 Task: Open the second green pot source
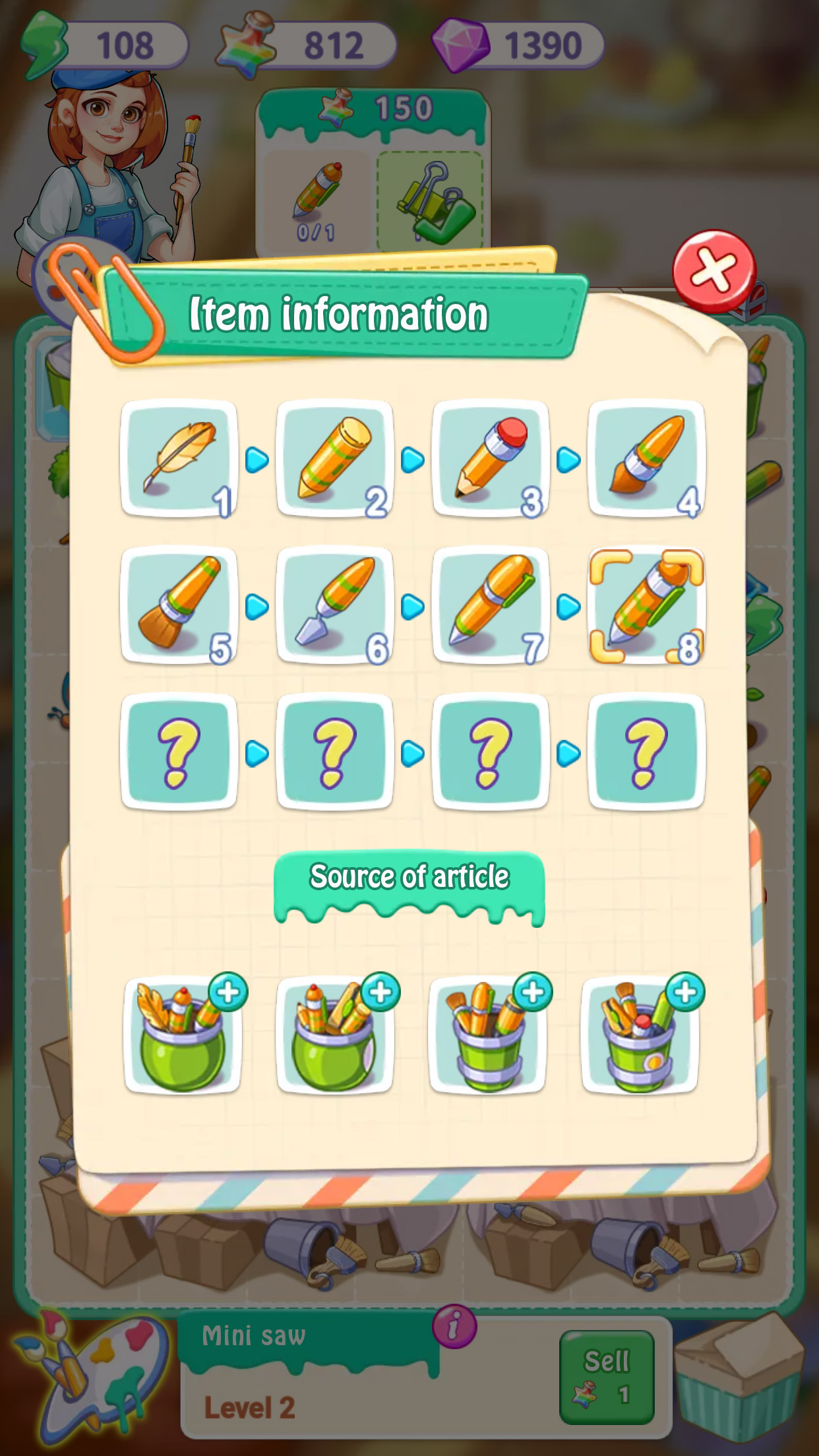pos(335,1035)
